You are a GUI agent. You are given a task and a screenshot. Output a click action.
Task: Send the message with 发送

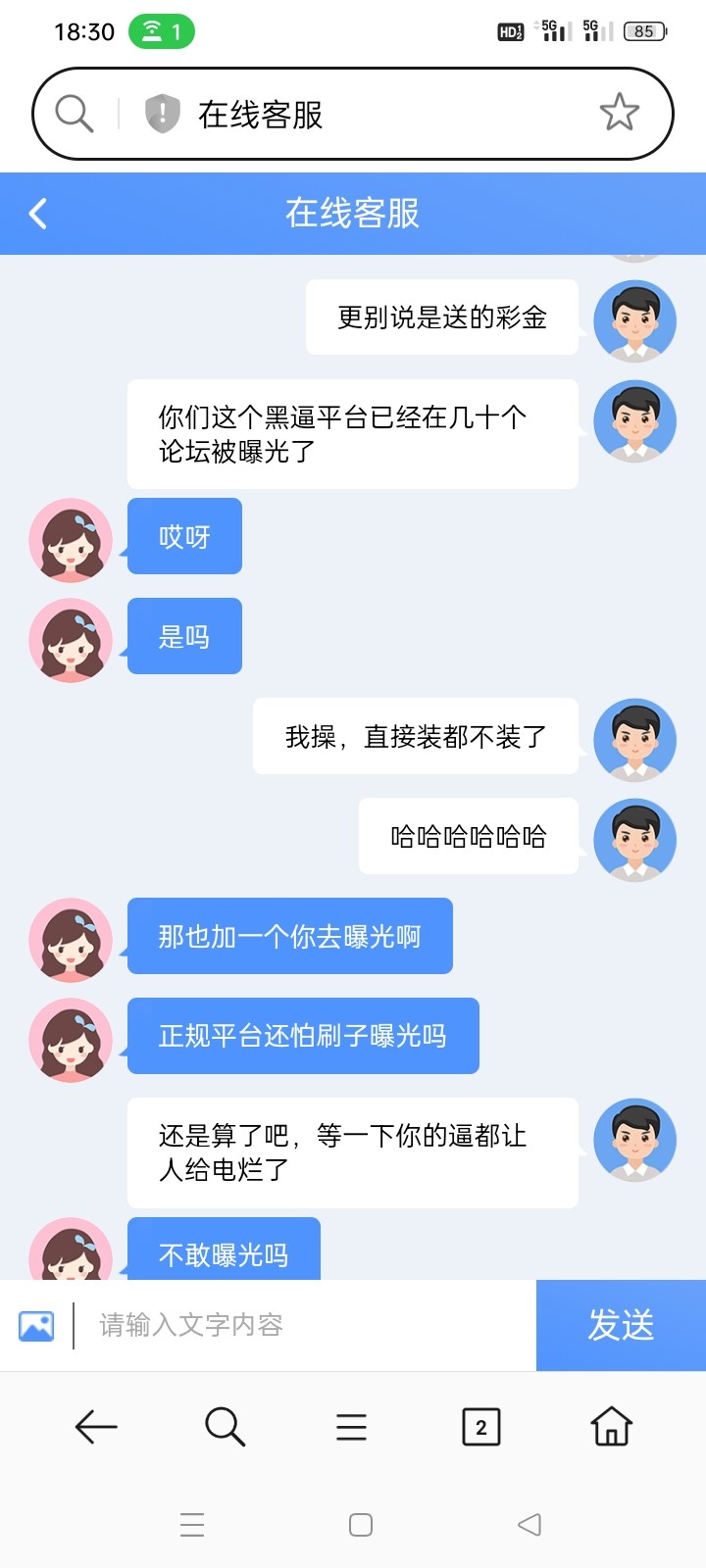tap(621, 1326)
